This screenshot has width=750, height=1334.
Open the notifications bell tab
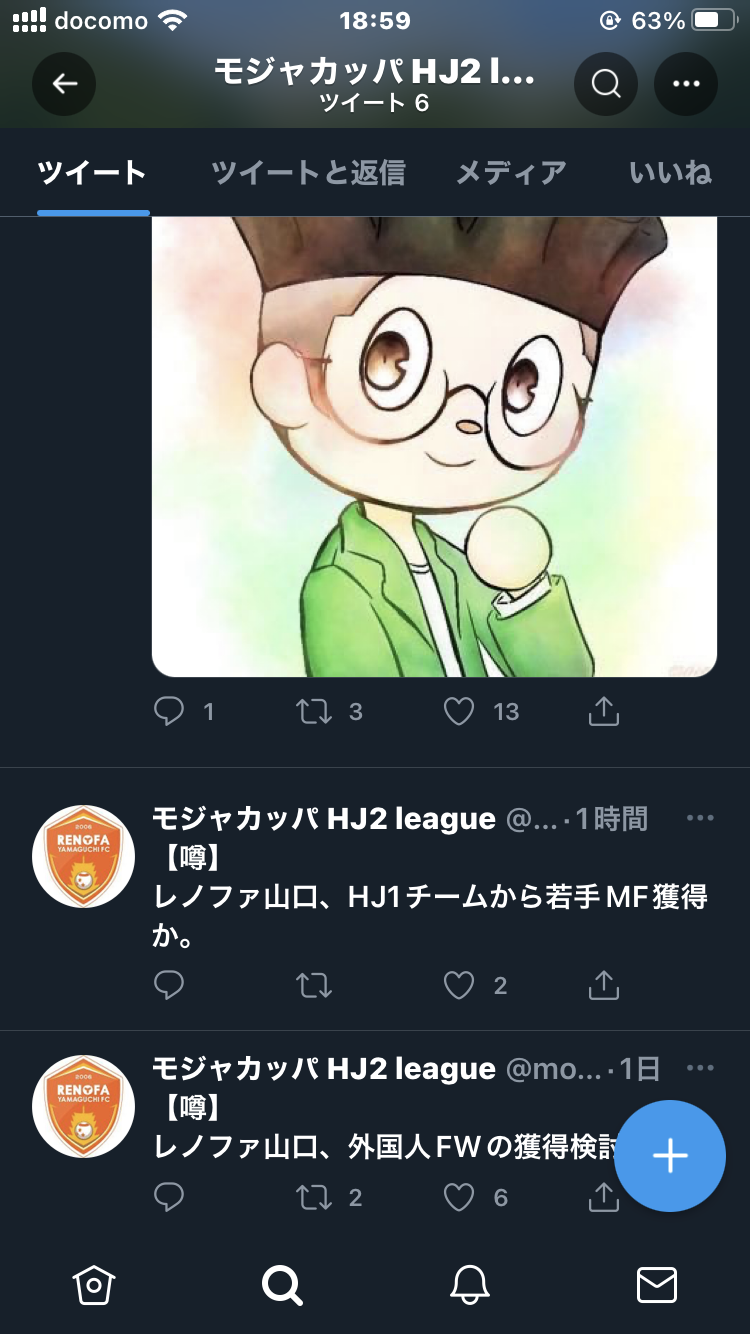(x=470, y=1284)
